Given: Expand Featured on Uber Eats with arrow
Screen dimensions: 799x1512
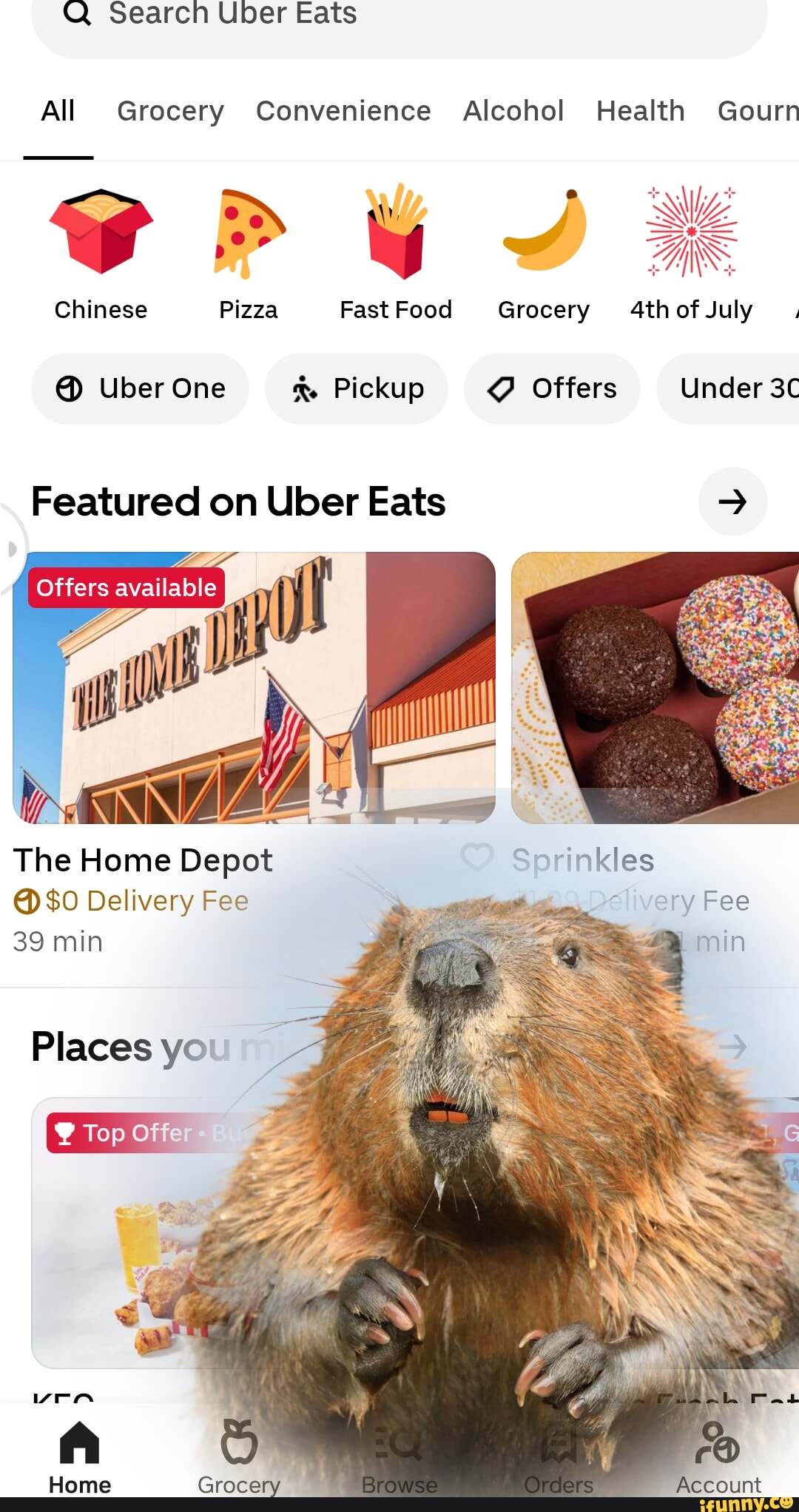Looking at the screenshot, I should [732, 502].
